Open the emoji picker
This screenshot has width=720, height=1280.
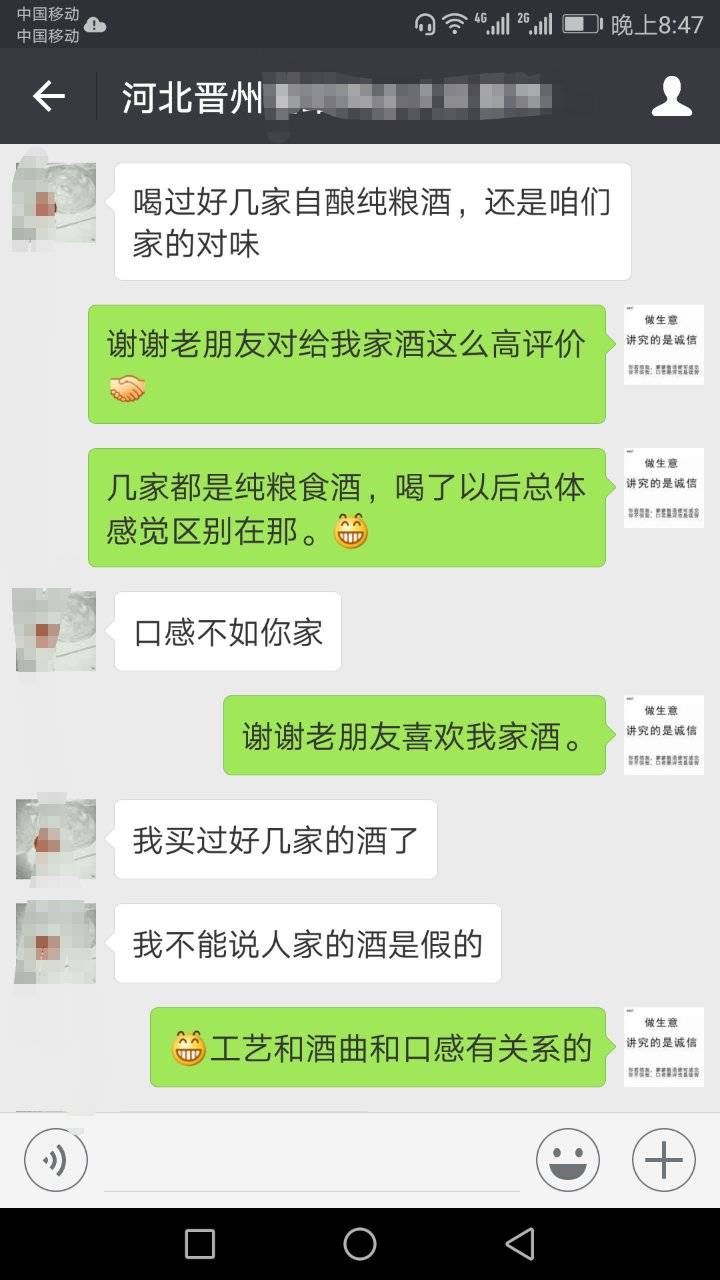coord(568,1160)
